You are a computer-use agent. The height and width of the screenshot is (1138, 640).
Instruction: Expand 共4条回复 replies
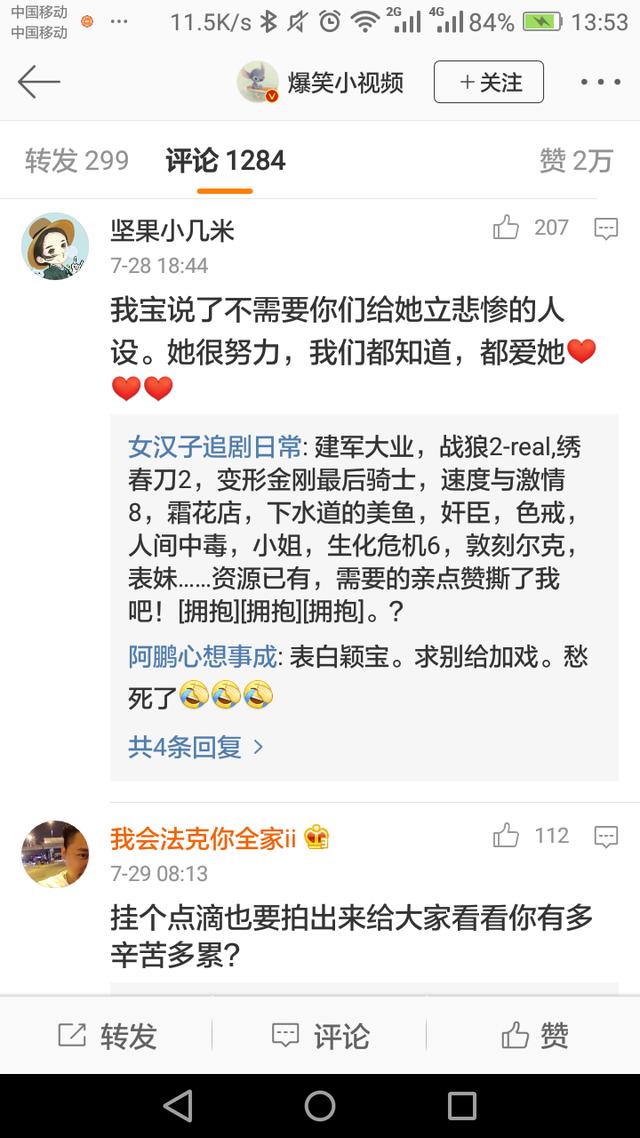(195, 746)
